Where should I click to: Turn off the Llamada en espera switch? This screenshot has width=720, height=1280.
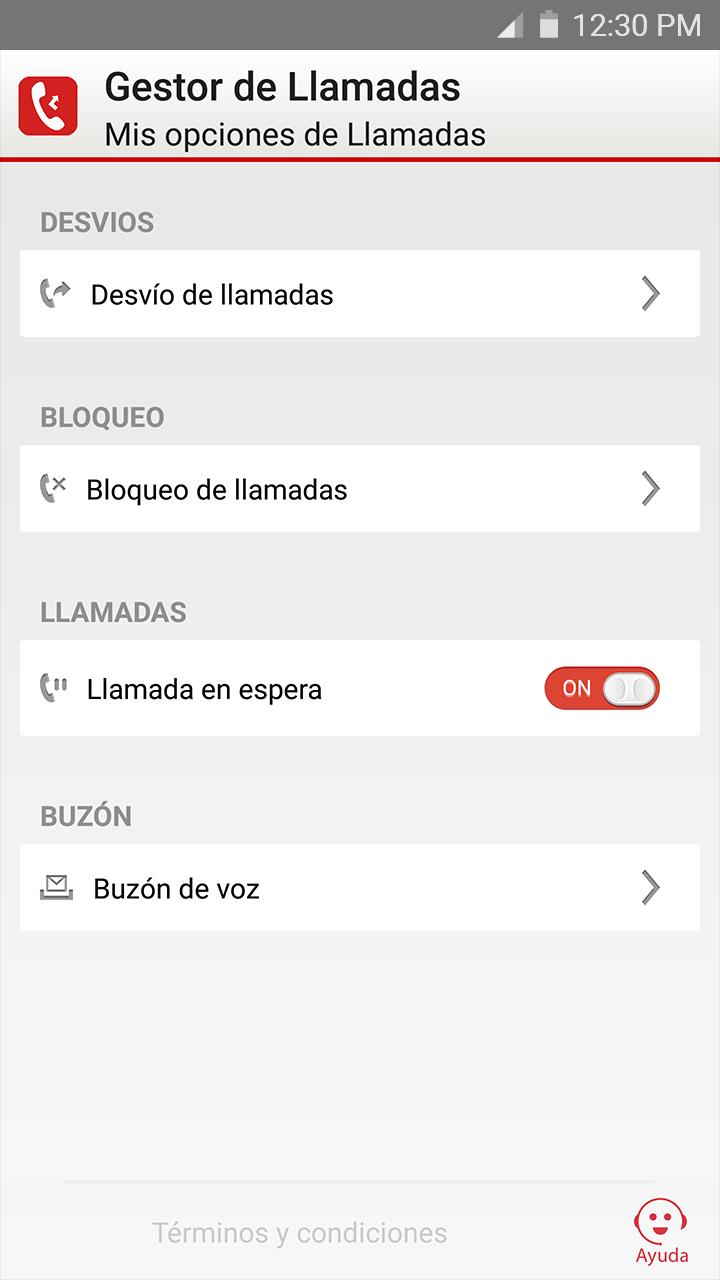point(601,688)
